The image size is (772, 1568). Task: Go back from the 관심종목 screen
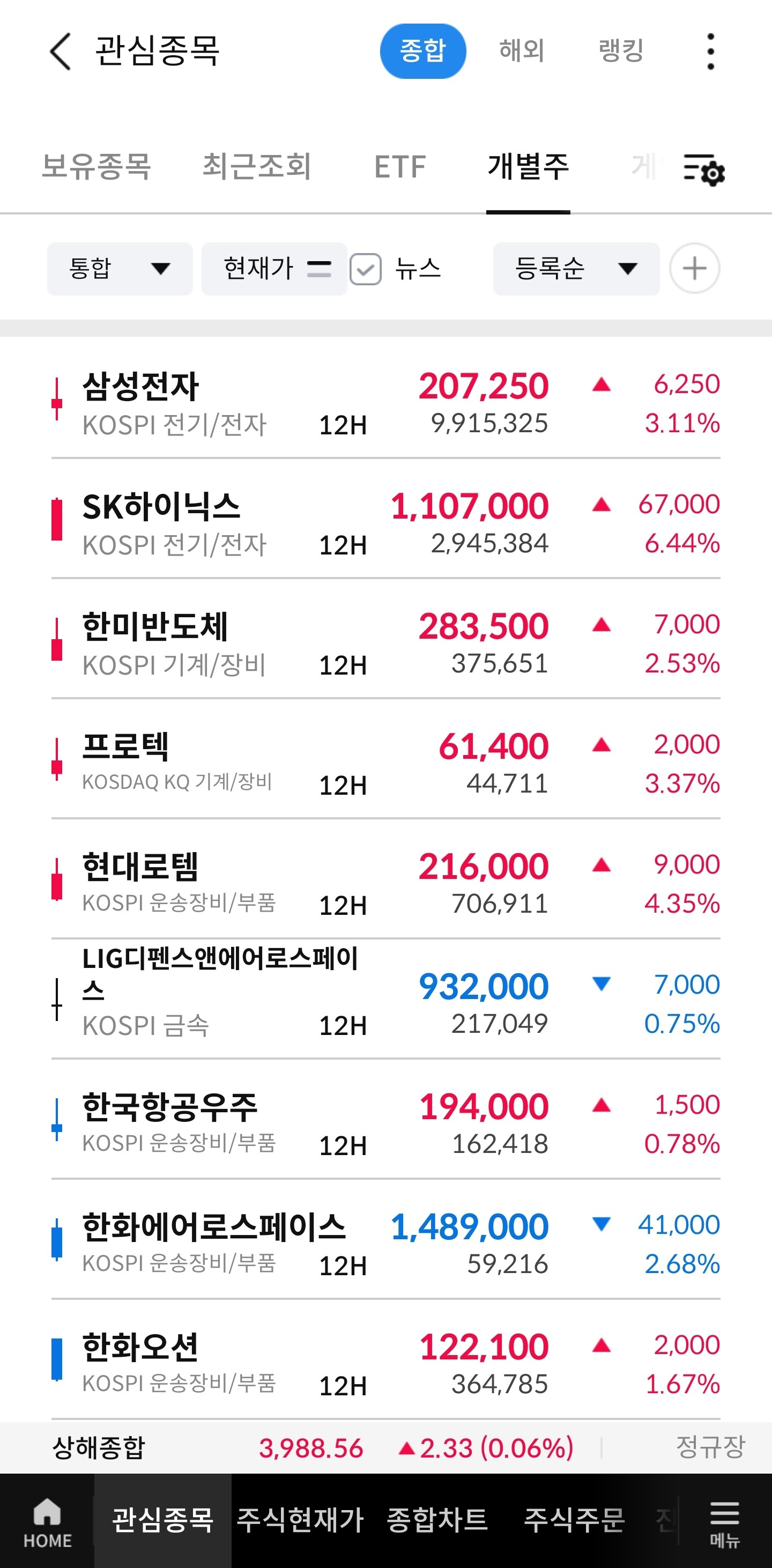tap(60, 51)
